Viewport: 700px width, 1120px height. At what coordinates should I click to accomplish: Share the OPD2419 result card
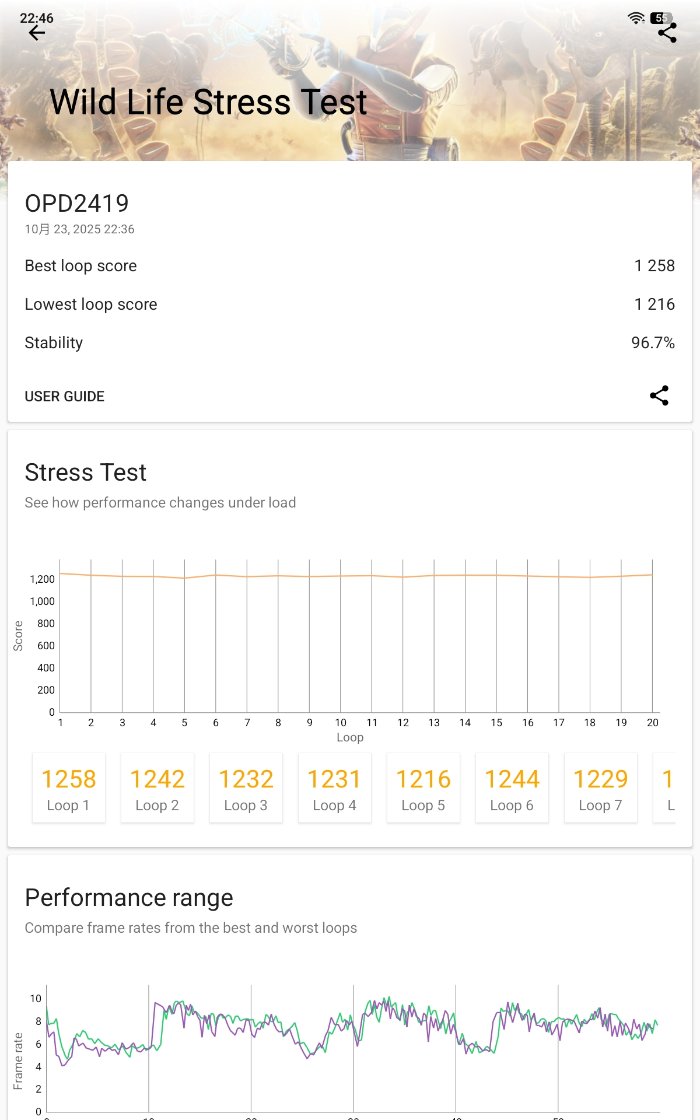(x=659, y=396)
